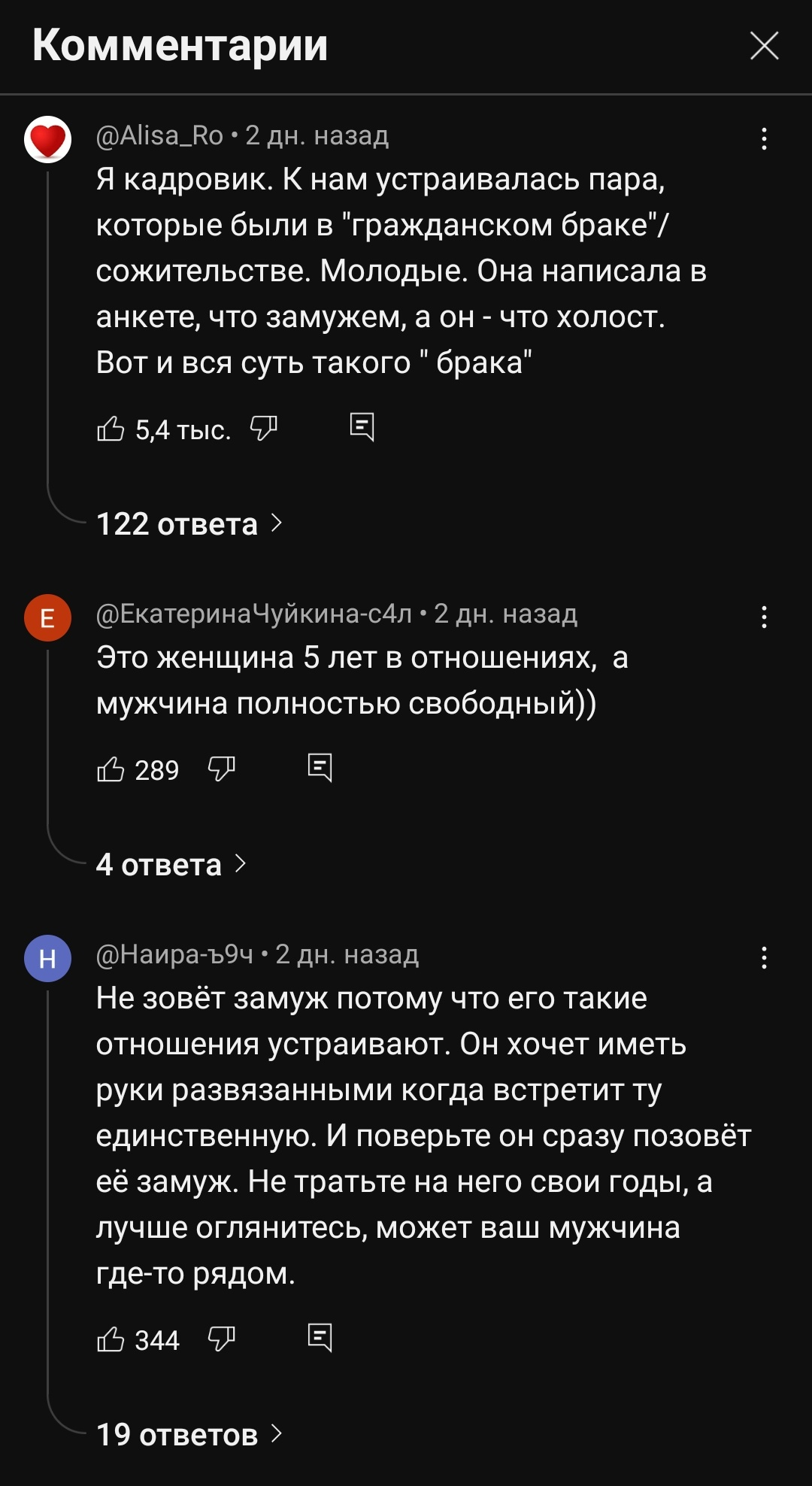Open overflow menu on ЕкатеринаЧуйкина's comment
This screenshot has width=812, height=1486.
(x=764, y=617)
